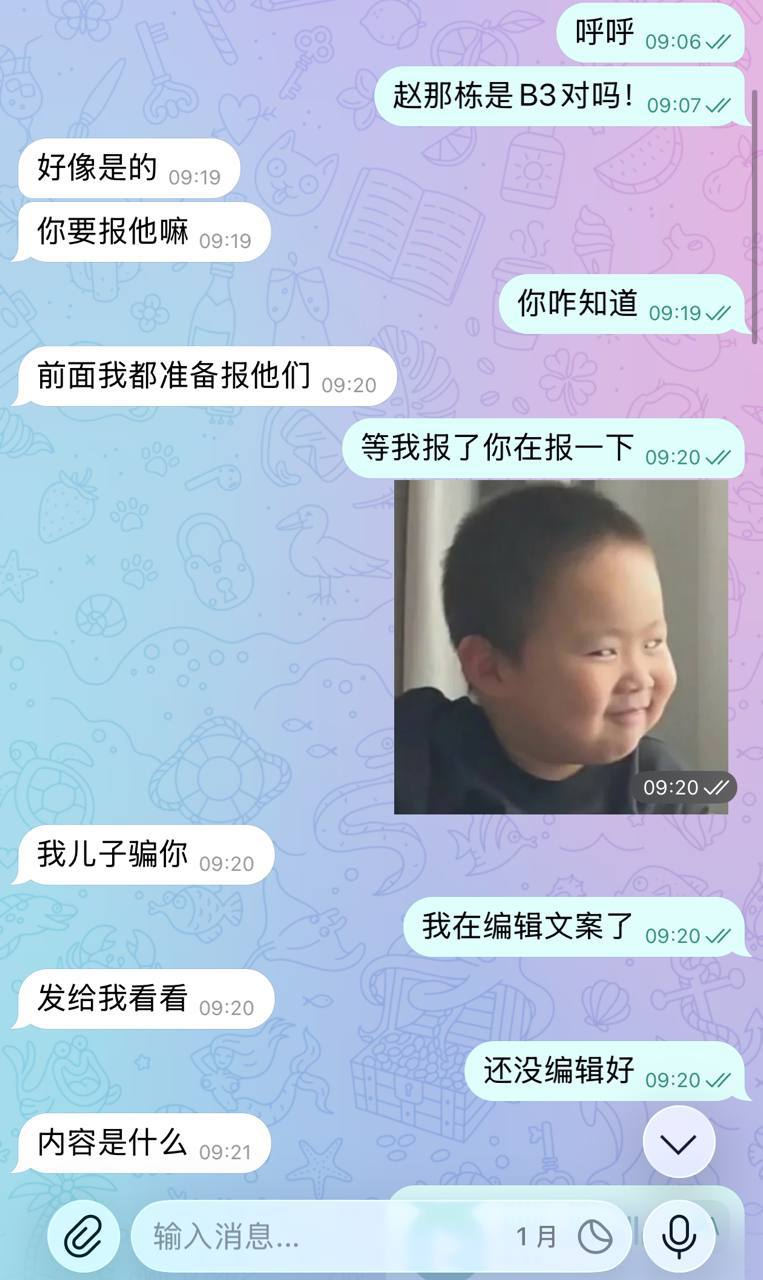Jump to latest messages with down arrow
Image resolution: width=763 pixels, height=1280 pixels.
pyautogui.click(x=679, y=1142)
